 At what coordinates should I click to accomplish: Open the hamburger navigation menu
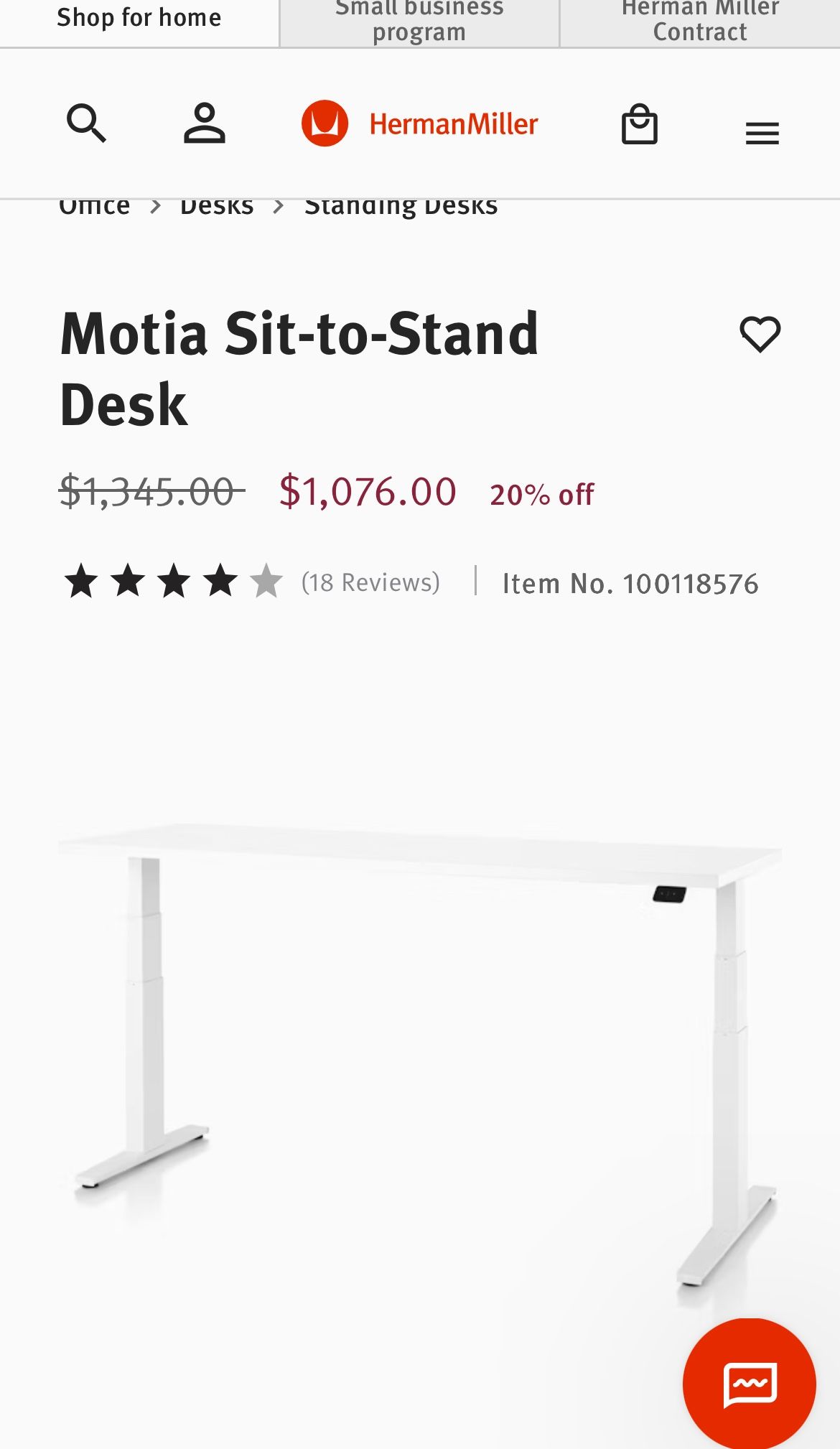(x=762, y=132)
